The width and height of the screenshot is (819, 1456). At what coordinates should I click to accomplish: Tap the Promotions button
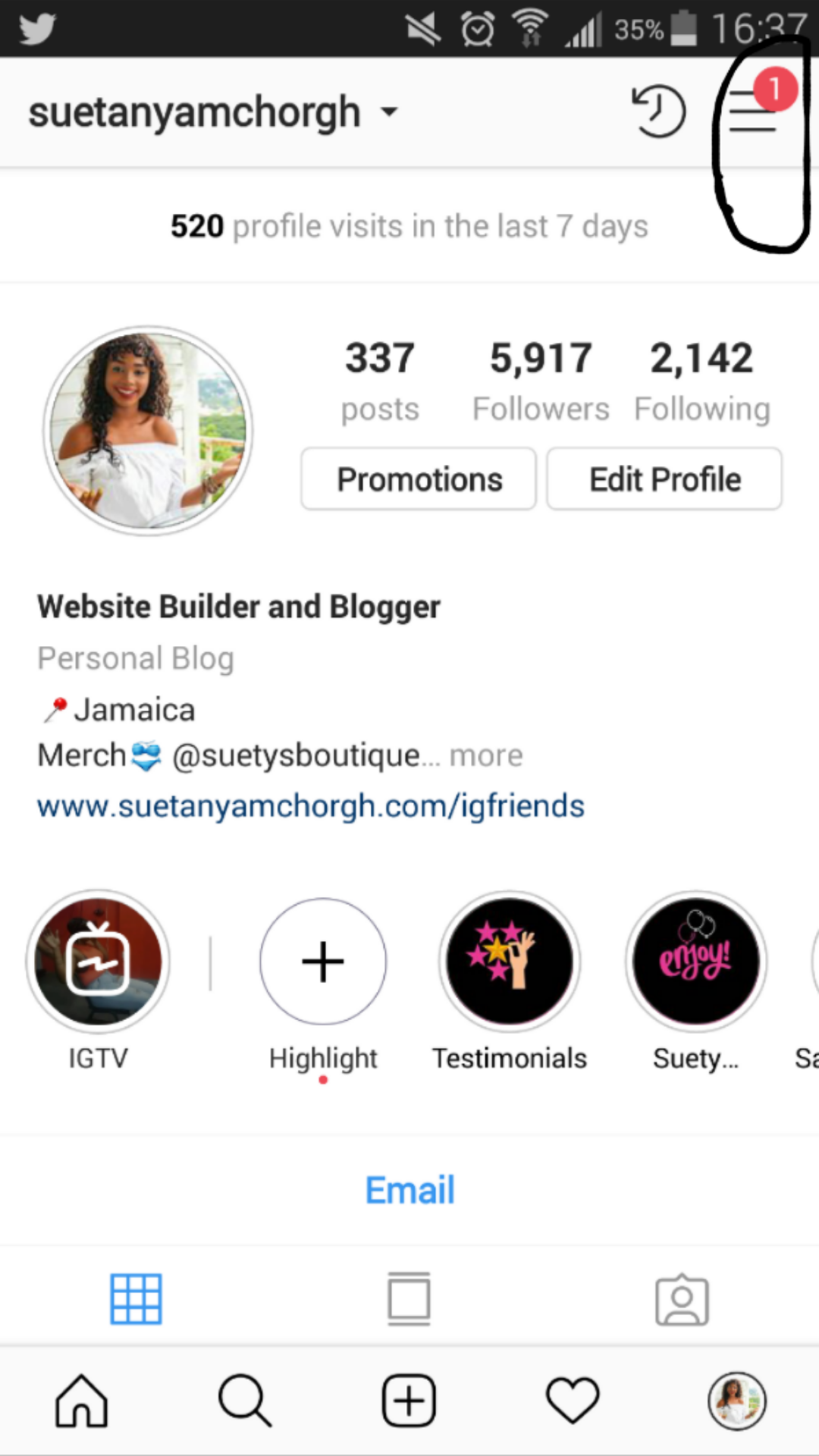click(x=419, y=479)
